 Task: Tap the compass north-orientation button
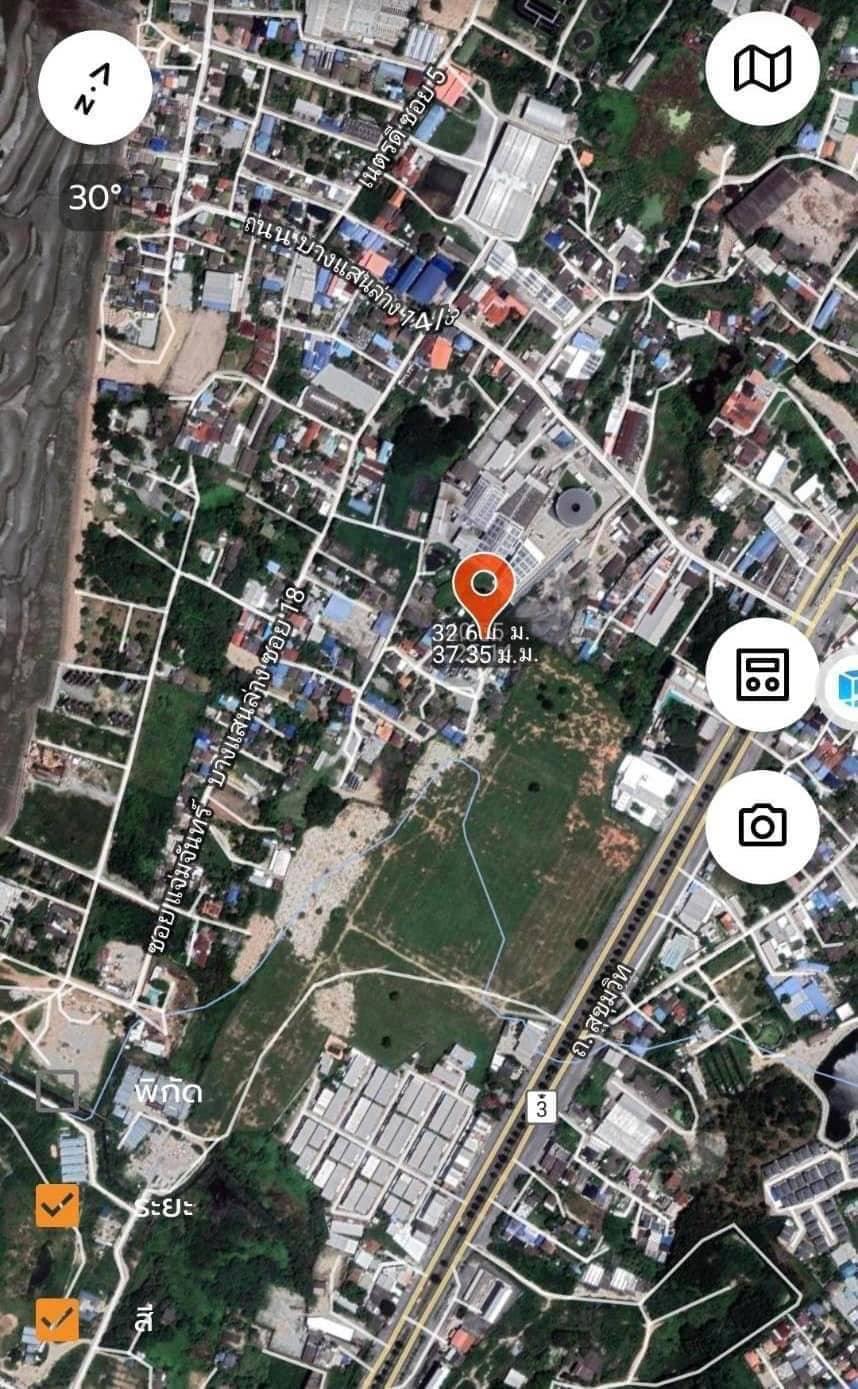point(95,89)
